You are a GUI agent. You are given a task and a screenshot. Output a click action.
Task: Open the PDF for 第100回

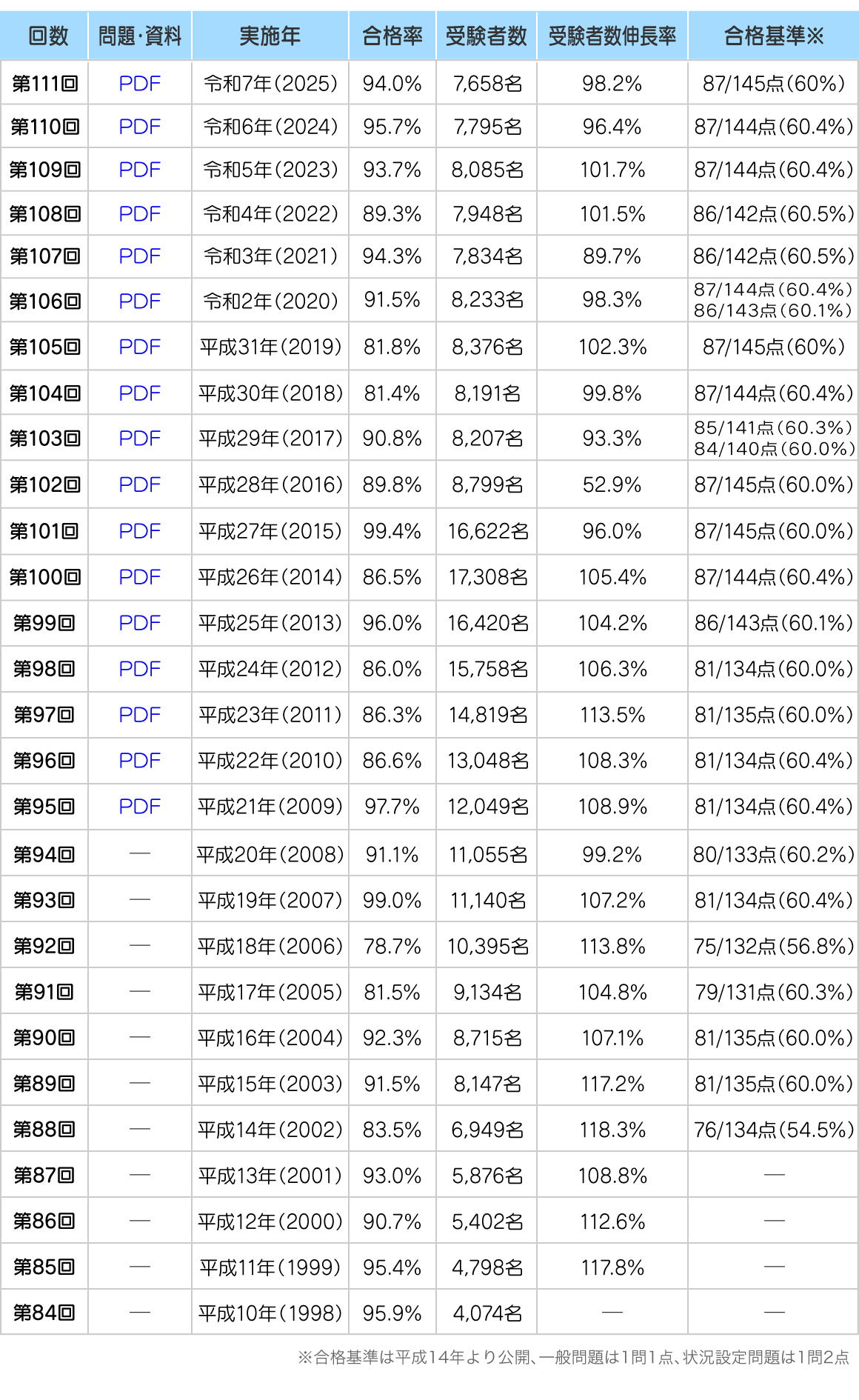click(x=139, y=577)
